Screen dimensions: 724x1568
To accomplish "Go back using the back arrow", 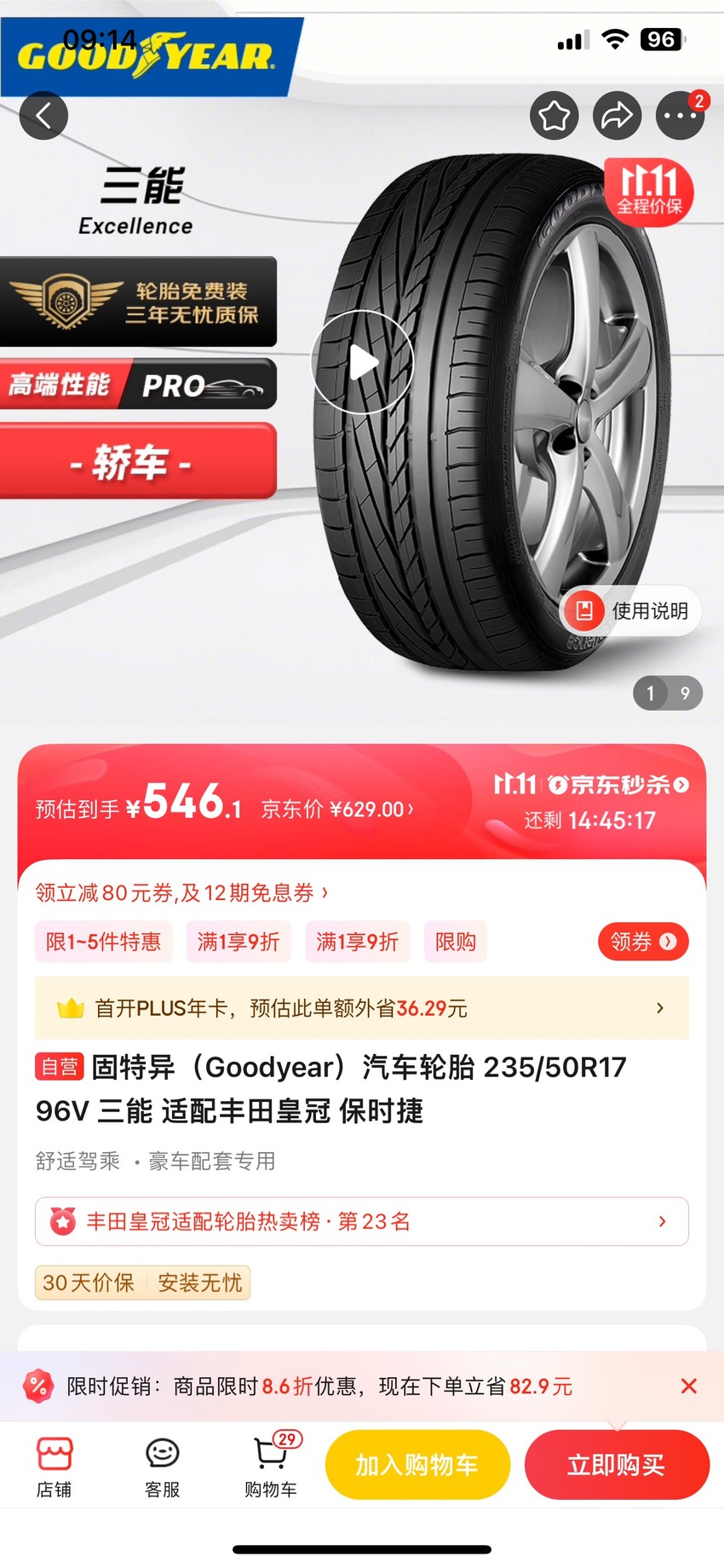I will [x=43, y=115].
